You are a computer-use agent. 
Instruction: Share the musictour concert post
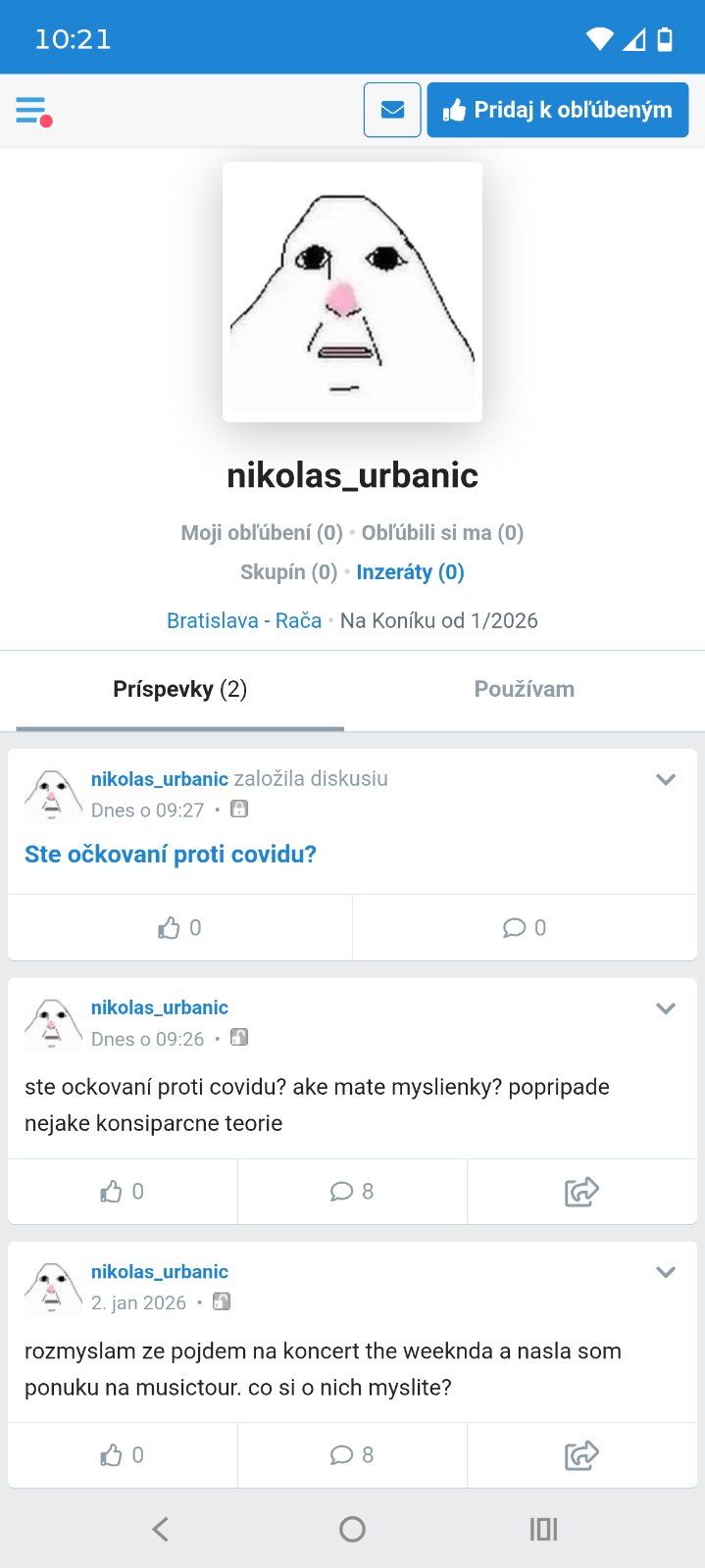(x=581, y=1455)
